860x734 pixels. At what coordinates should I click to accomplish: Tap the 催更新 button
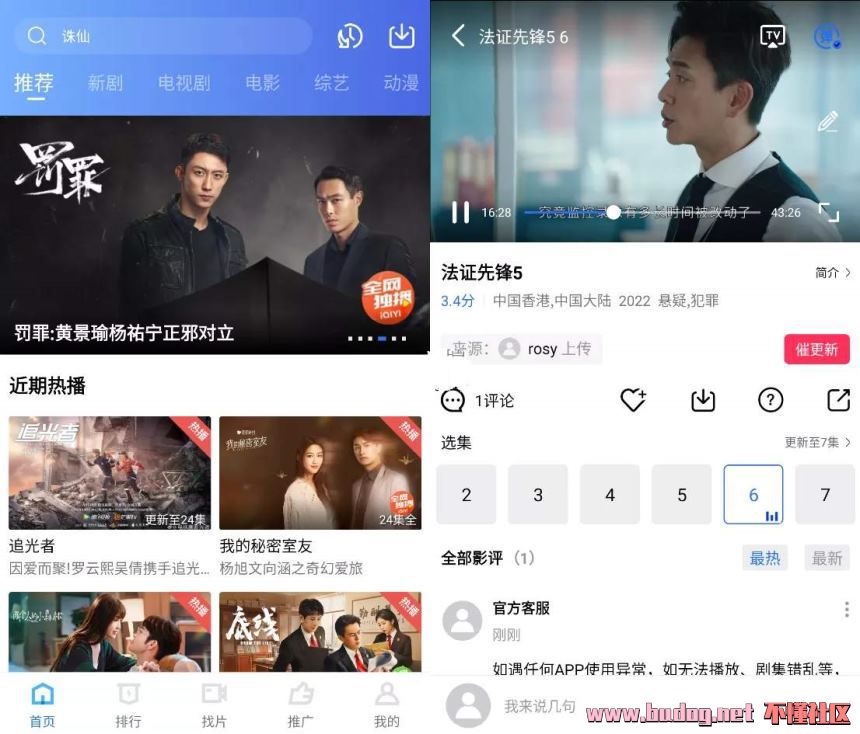click(x=816, y=349)
